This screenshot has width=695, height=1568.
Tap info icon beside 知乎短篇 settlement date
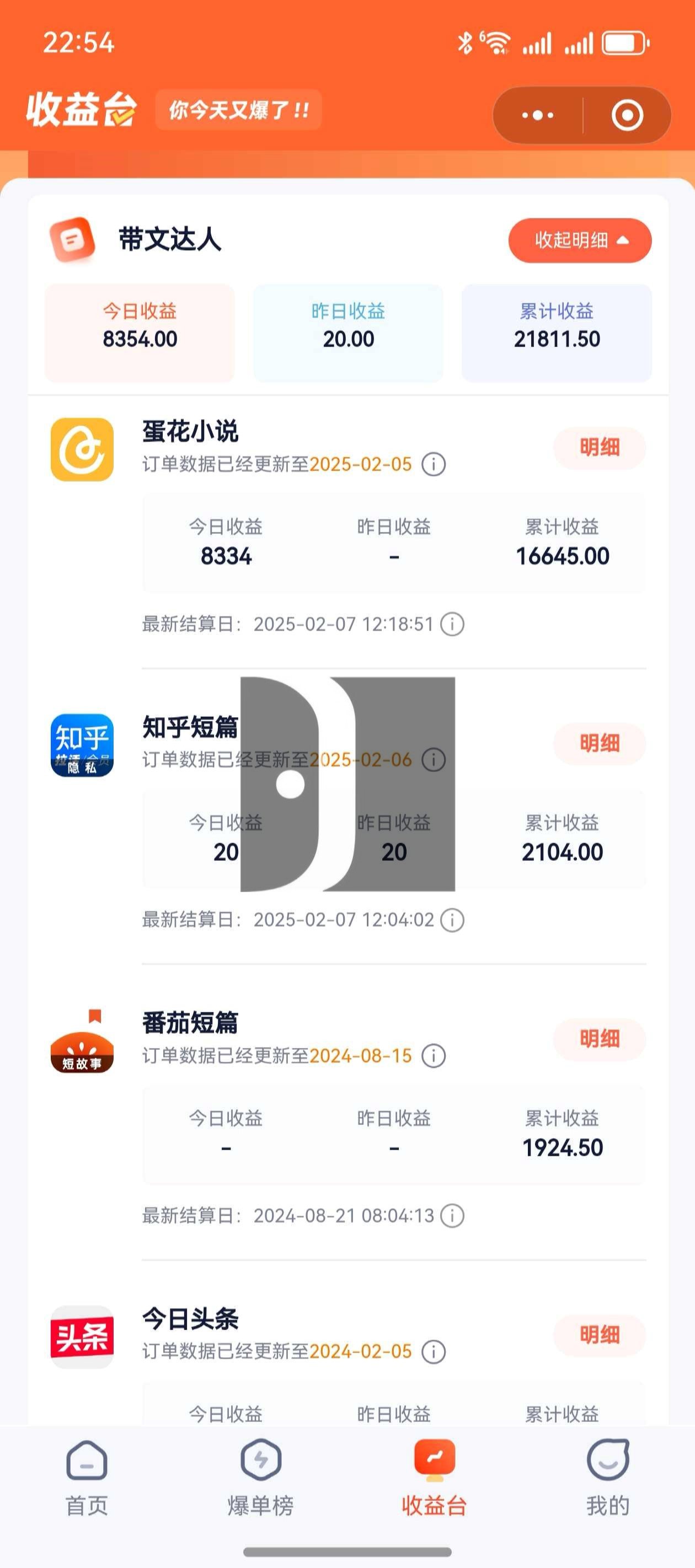452,920
